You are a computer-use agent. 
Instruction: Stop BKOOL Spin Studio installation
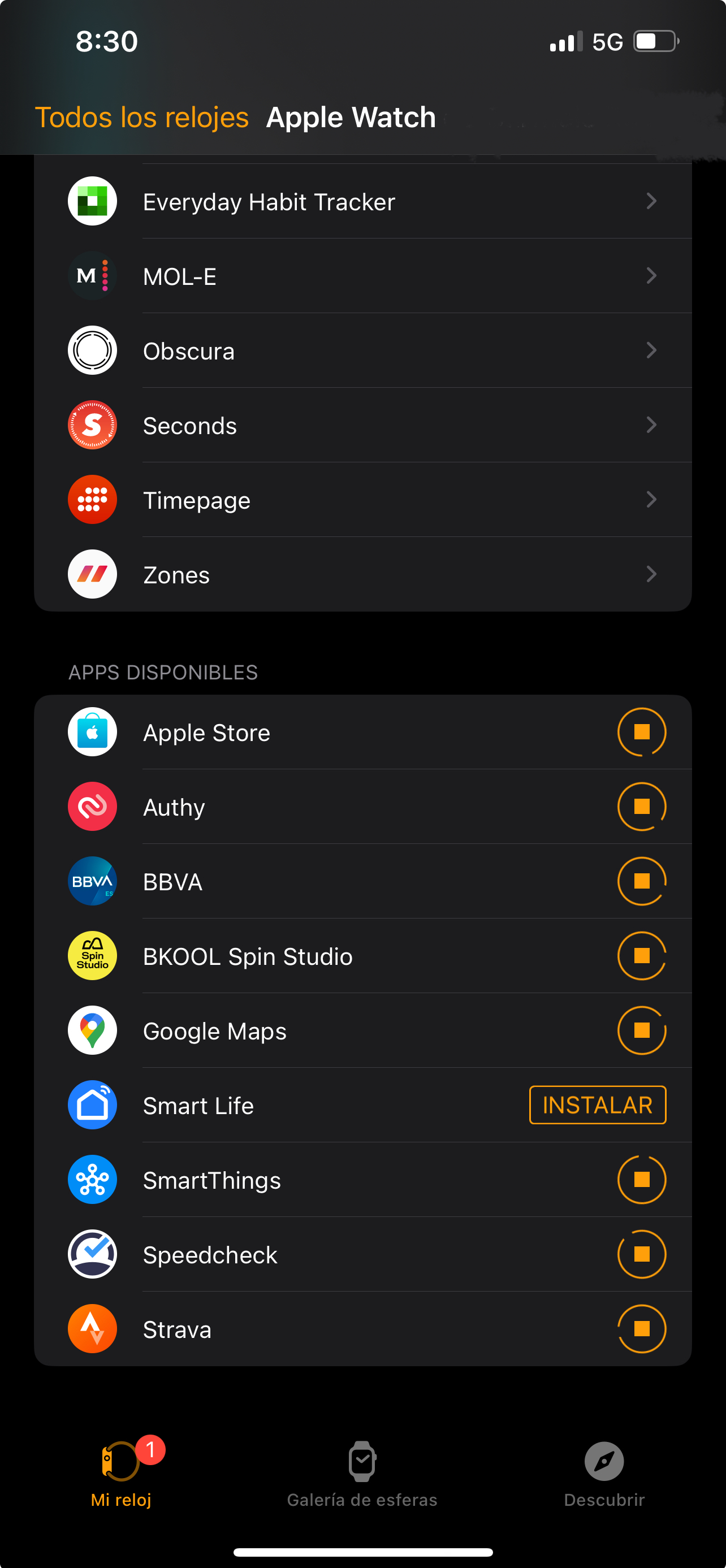tap(641, 956)
